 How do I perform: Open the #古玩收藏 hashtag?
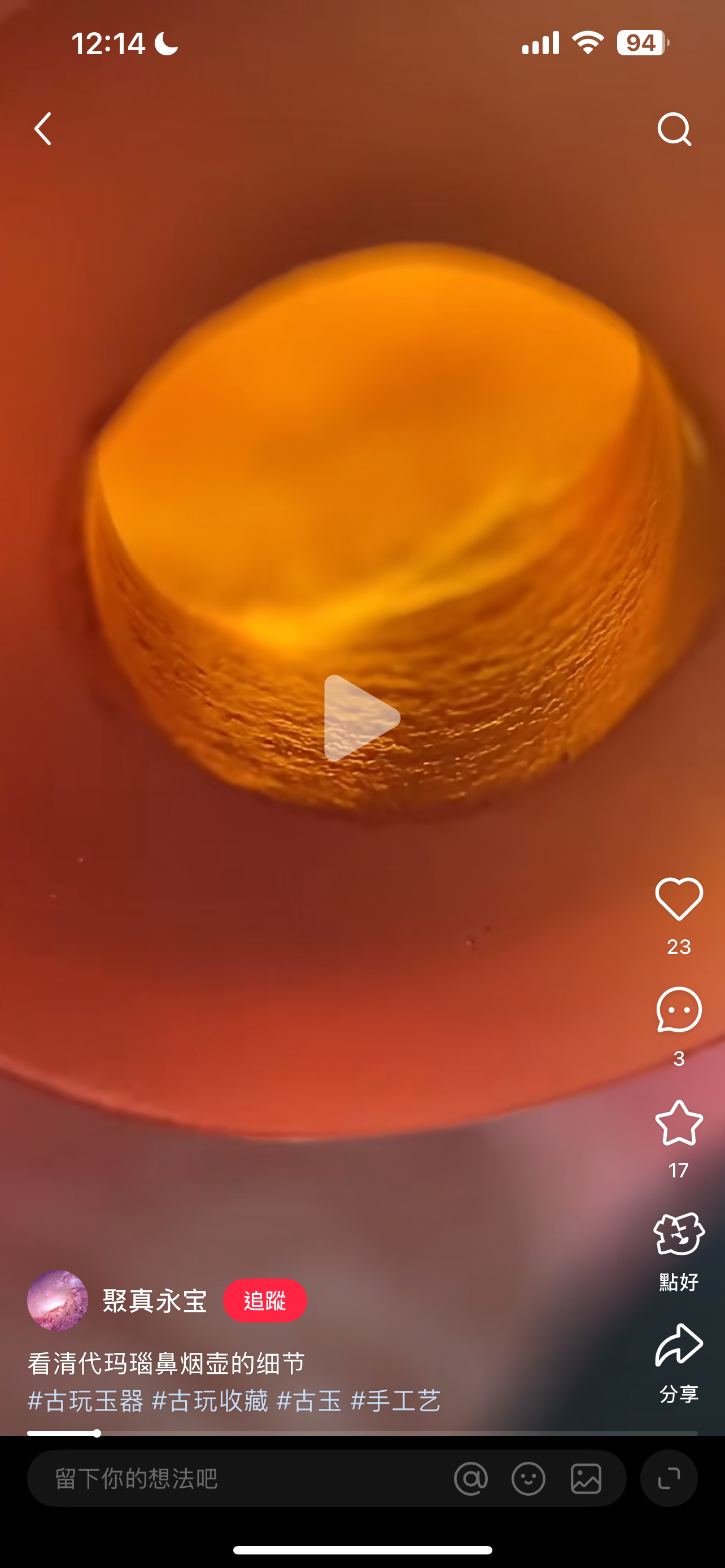pos(210,1401)
